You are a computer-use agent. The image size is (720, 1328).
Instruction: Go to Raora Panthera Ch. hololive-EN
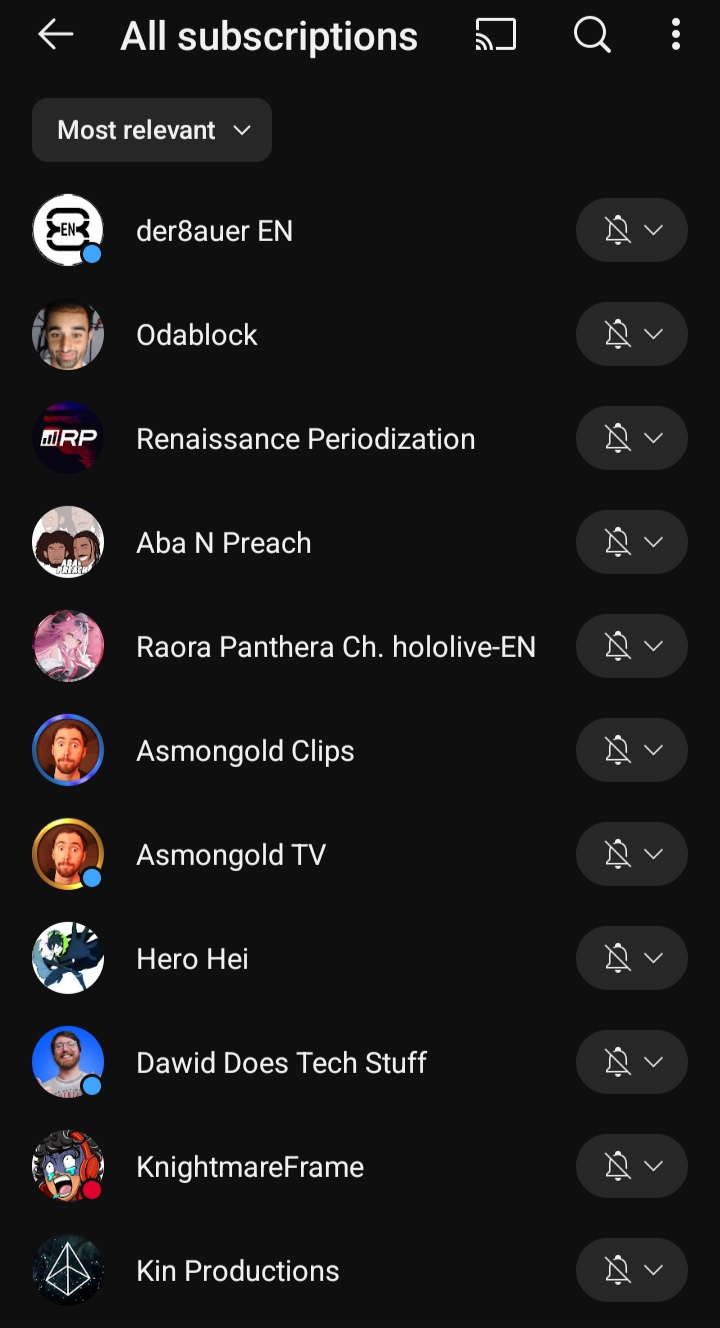point(335,647)
